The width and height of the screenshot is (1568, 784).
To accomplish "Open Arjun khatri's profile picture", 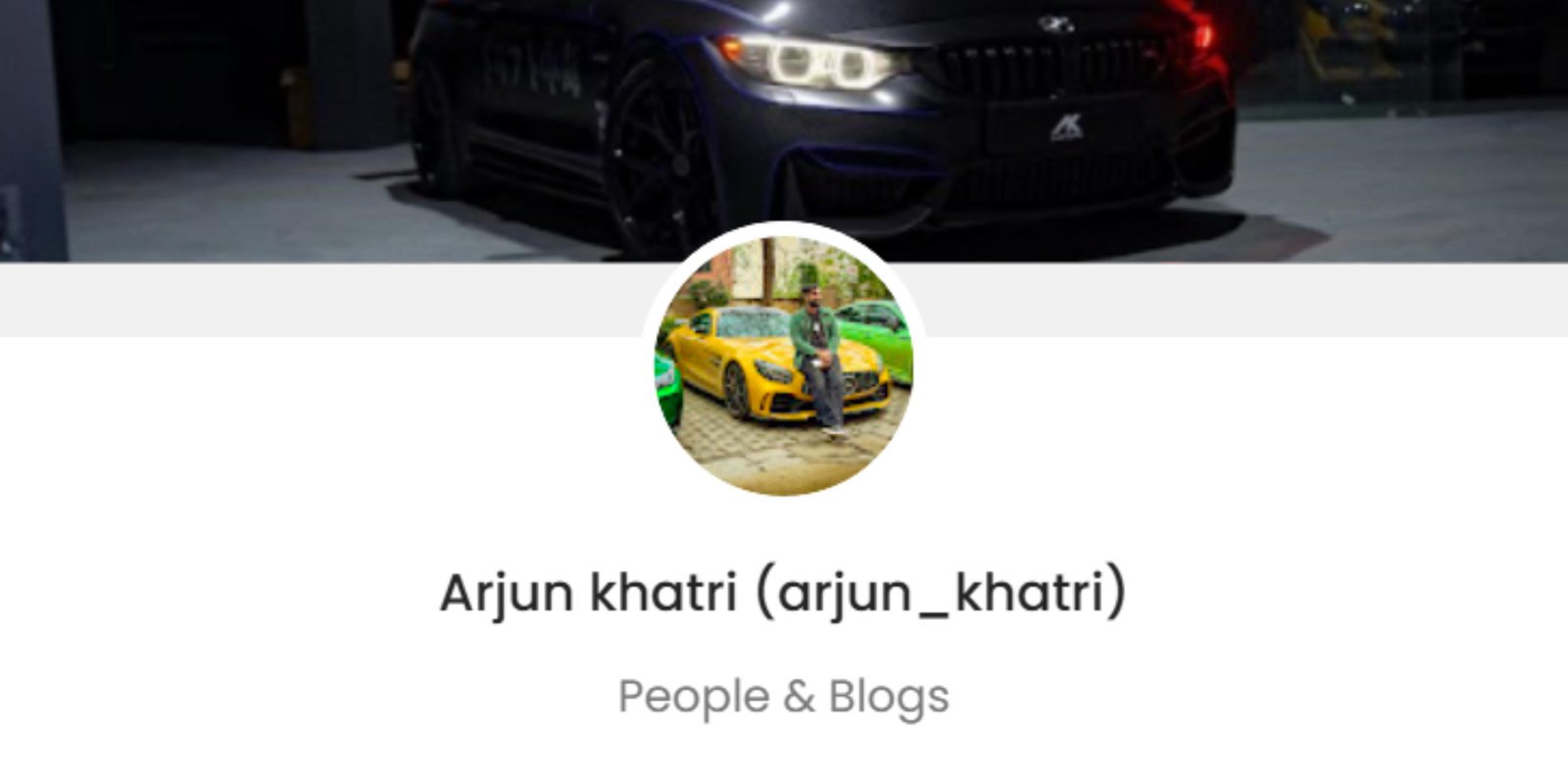I will tap(783, 364).
